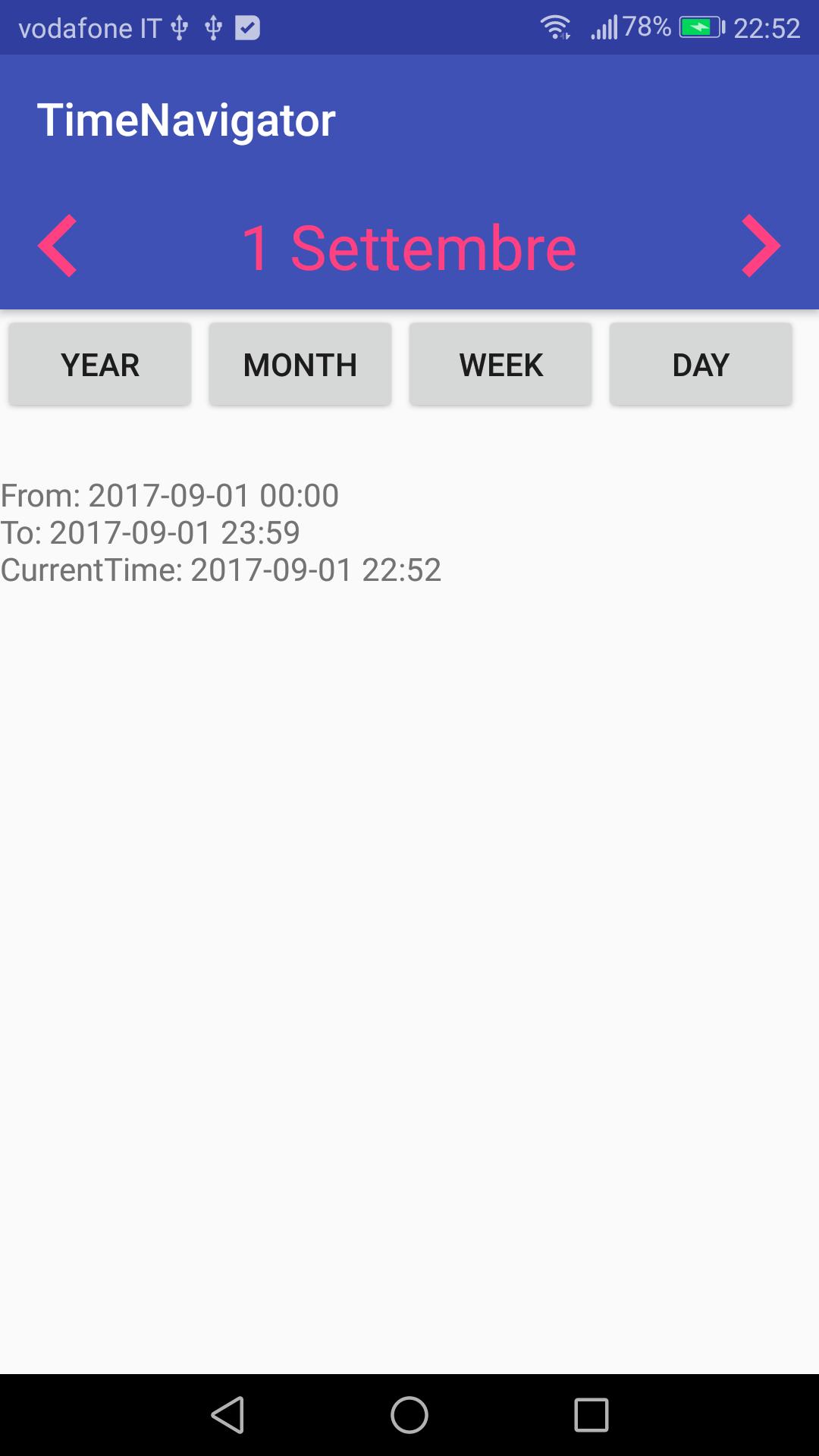The height and width of the screenshot is (1456, 819).
Task: Open the recent apps overview
Action: tap(591, 1415)
